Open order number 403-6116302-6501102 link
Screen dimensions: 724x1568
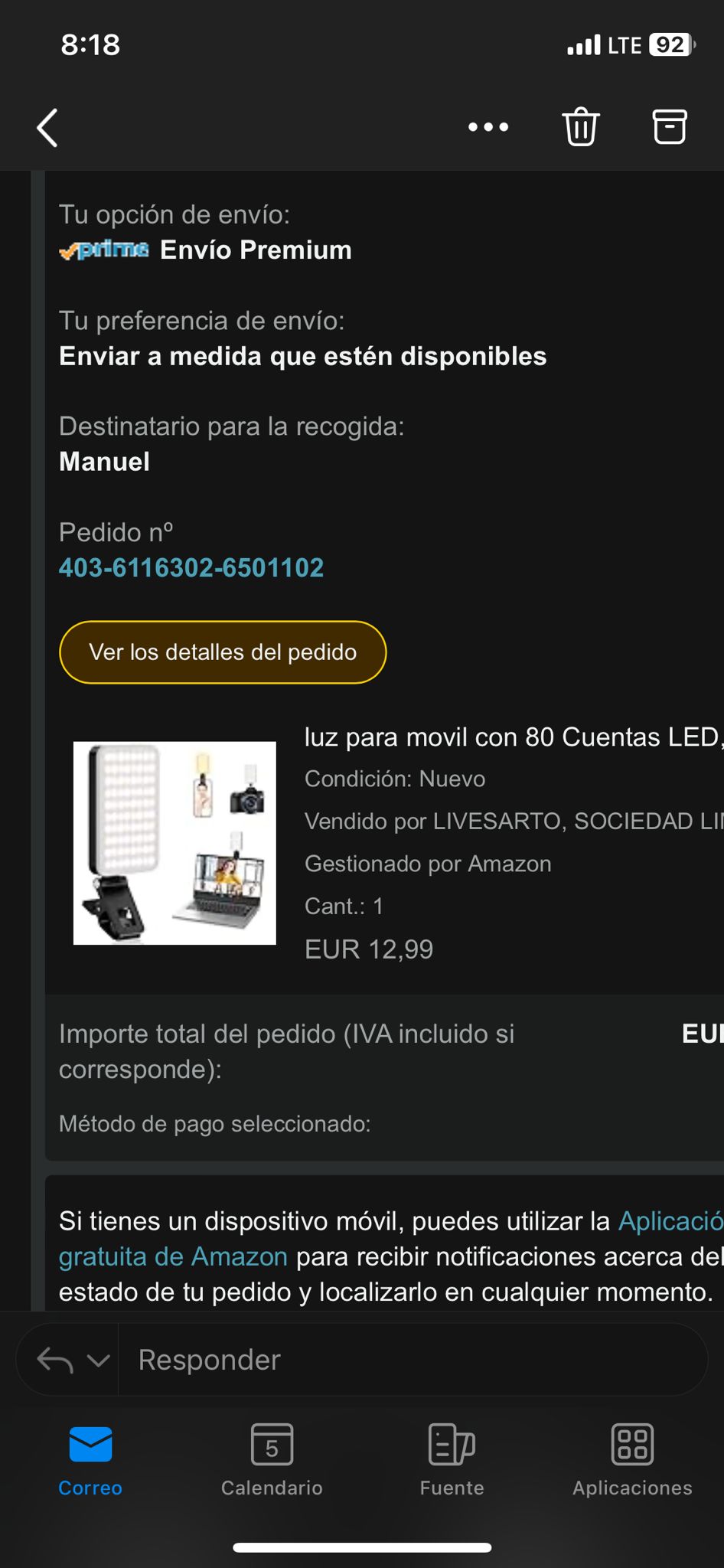pyautogui.click(x=191, y=568)
